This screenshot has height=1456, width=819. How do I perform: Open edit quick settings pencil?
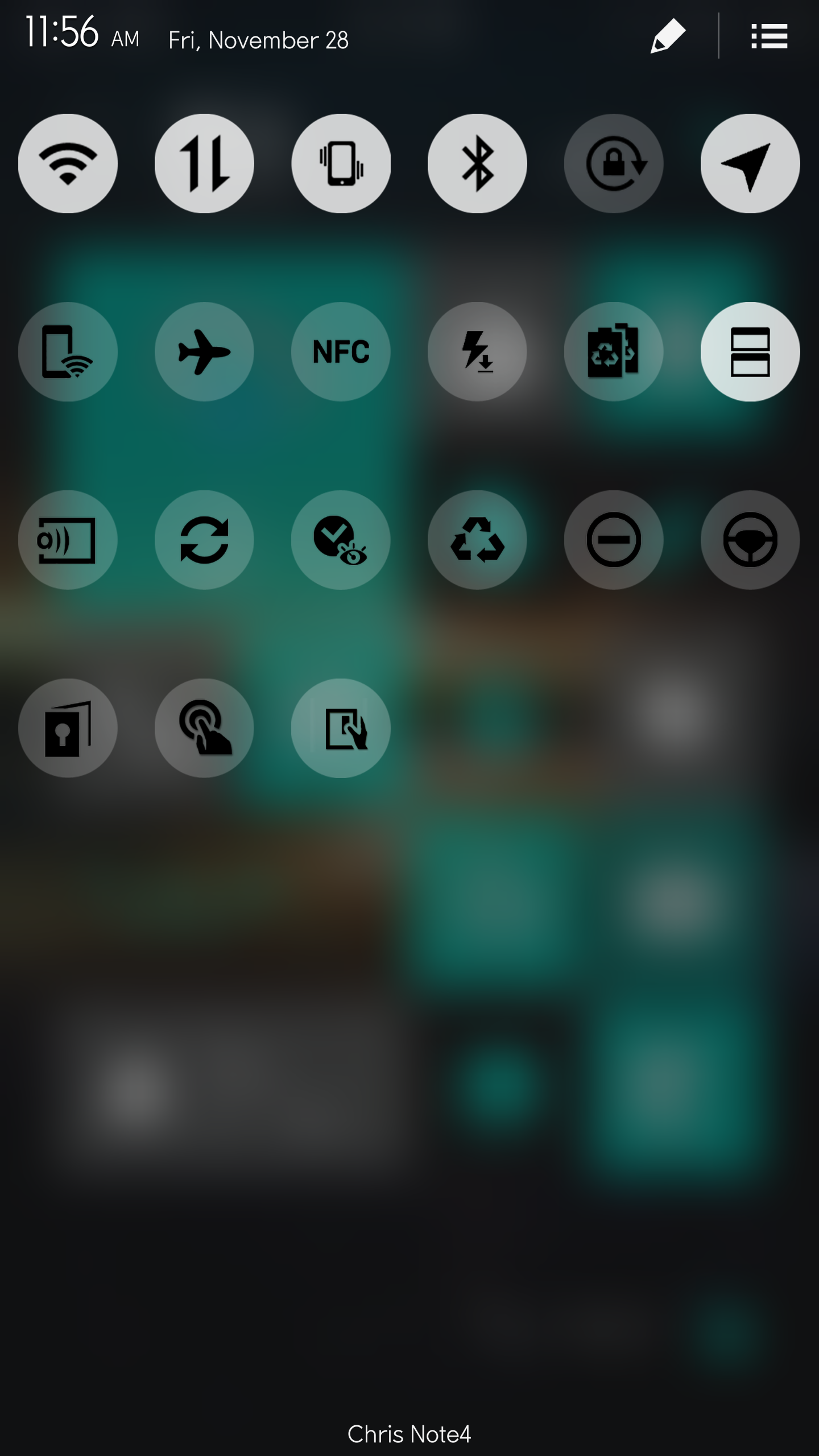click(668, 36)
